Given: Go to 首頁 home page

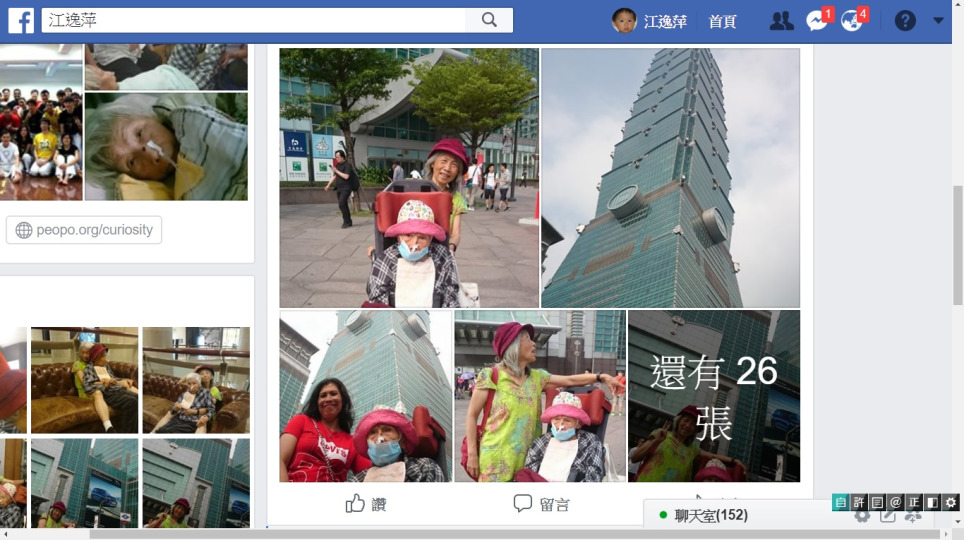Looking at the screenshot, I should [722, 21].
